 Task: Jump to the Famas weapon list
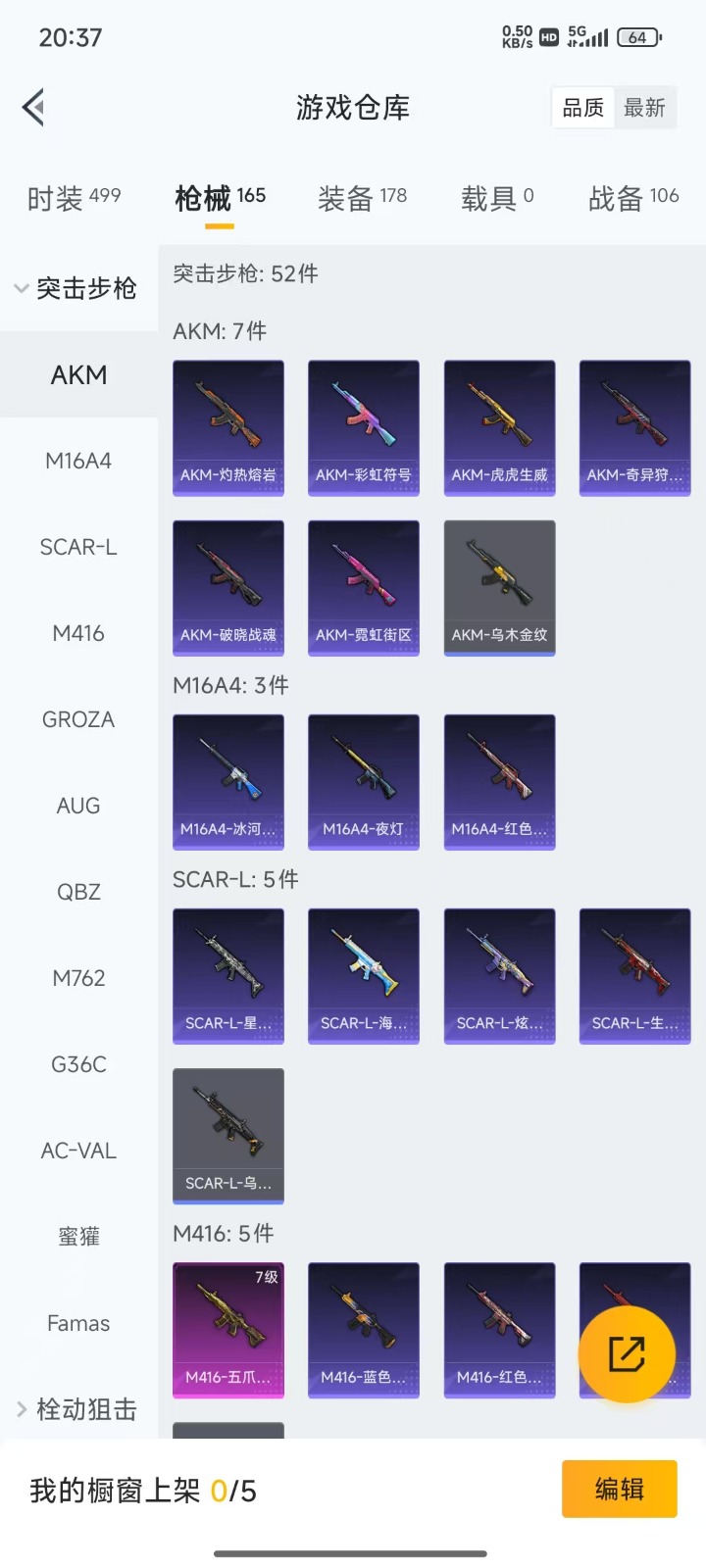tap(78, 1323)
